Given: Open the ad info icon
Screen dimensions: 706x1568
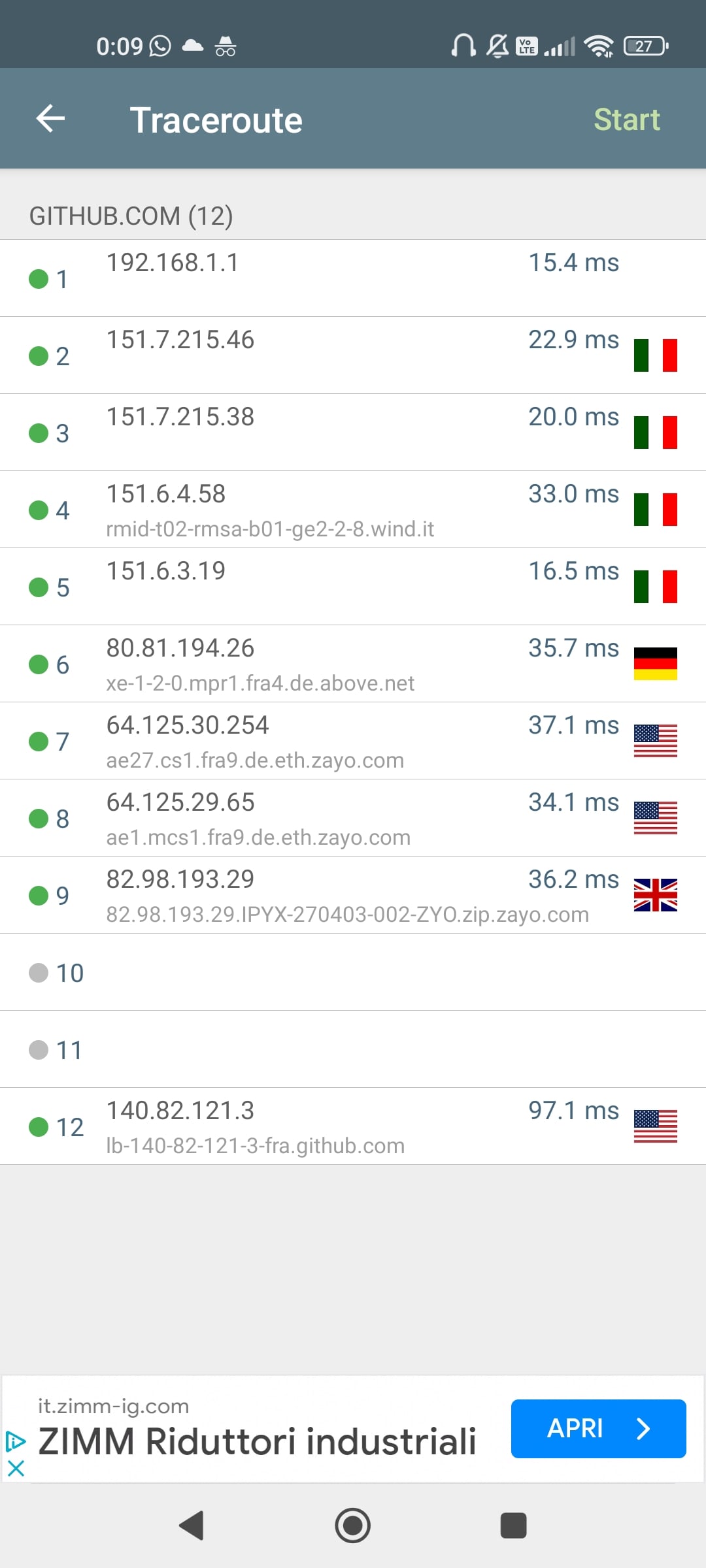Looking at the screenshot, I should click(16, 1441).
